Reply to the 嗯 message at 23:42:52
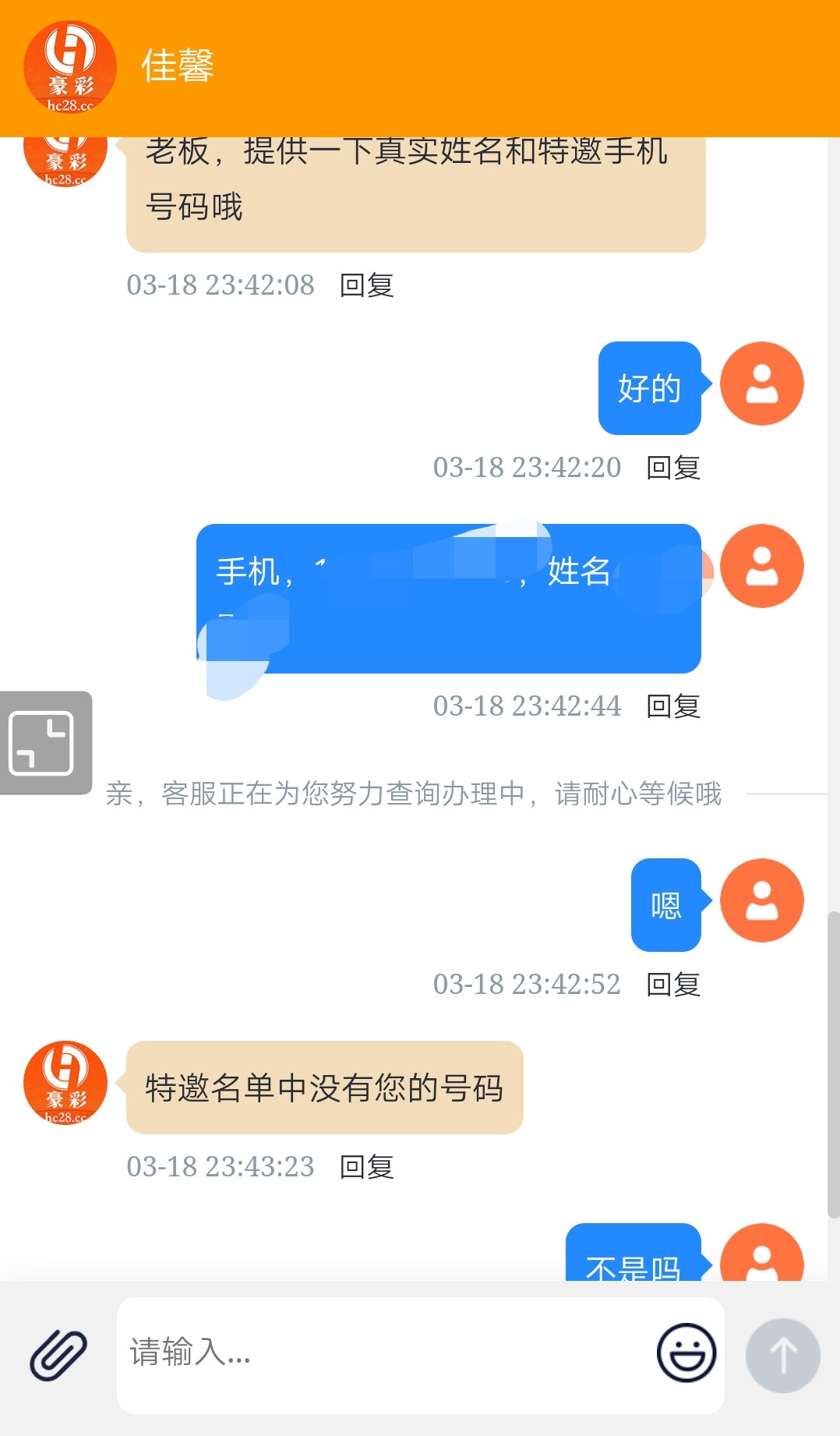This screenshot has height=1436, width=840. (673, 985)
